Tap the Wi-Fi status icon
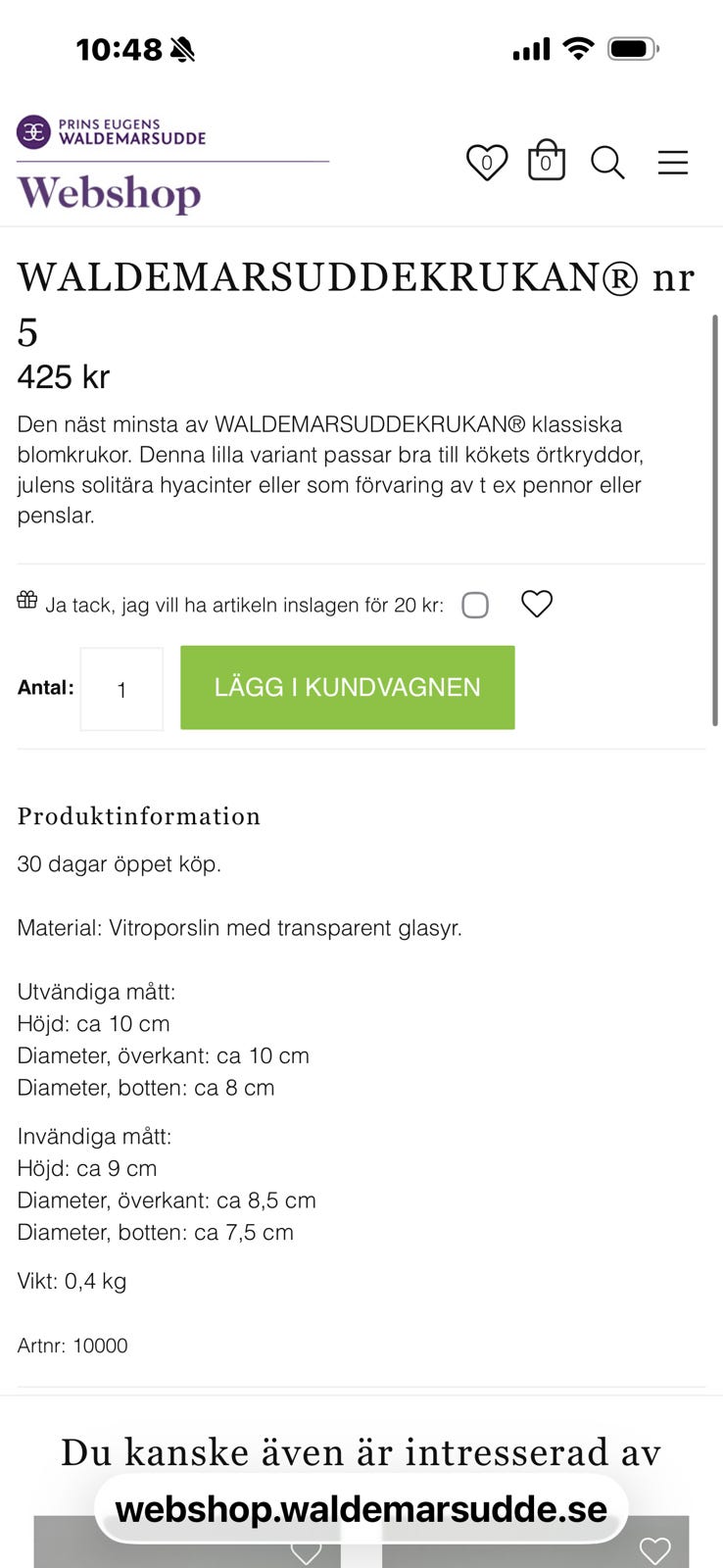 point(578,47)
